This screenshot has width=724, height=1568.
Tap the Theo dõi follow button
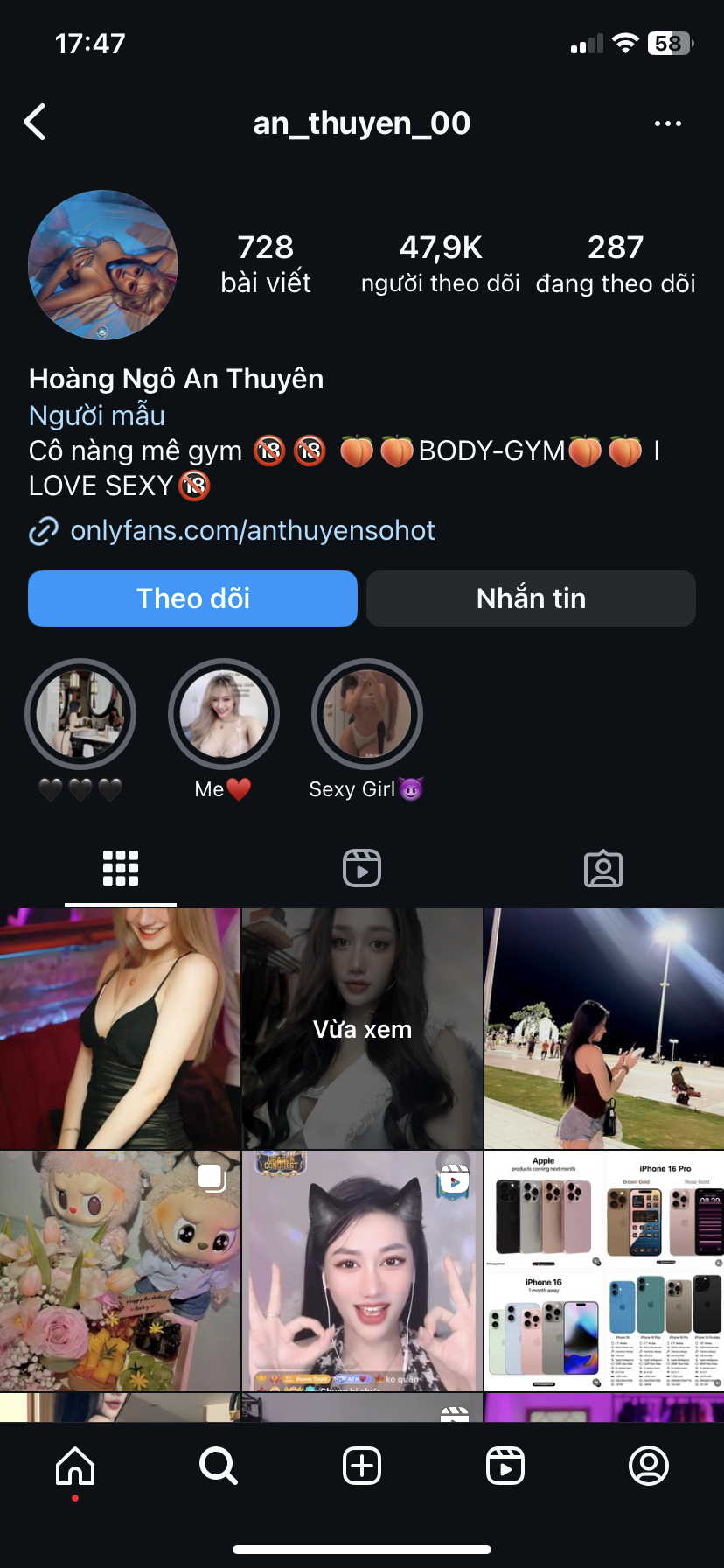[192, 598]
